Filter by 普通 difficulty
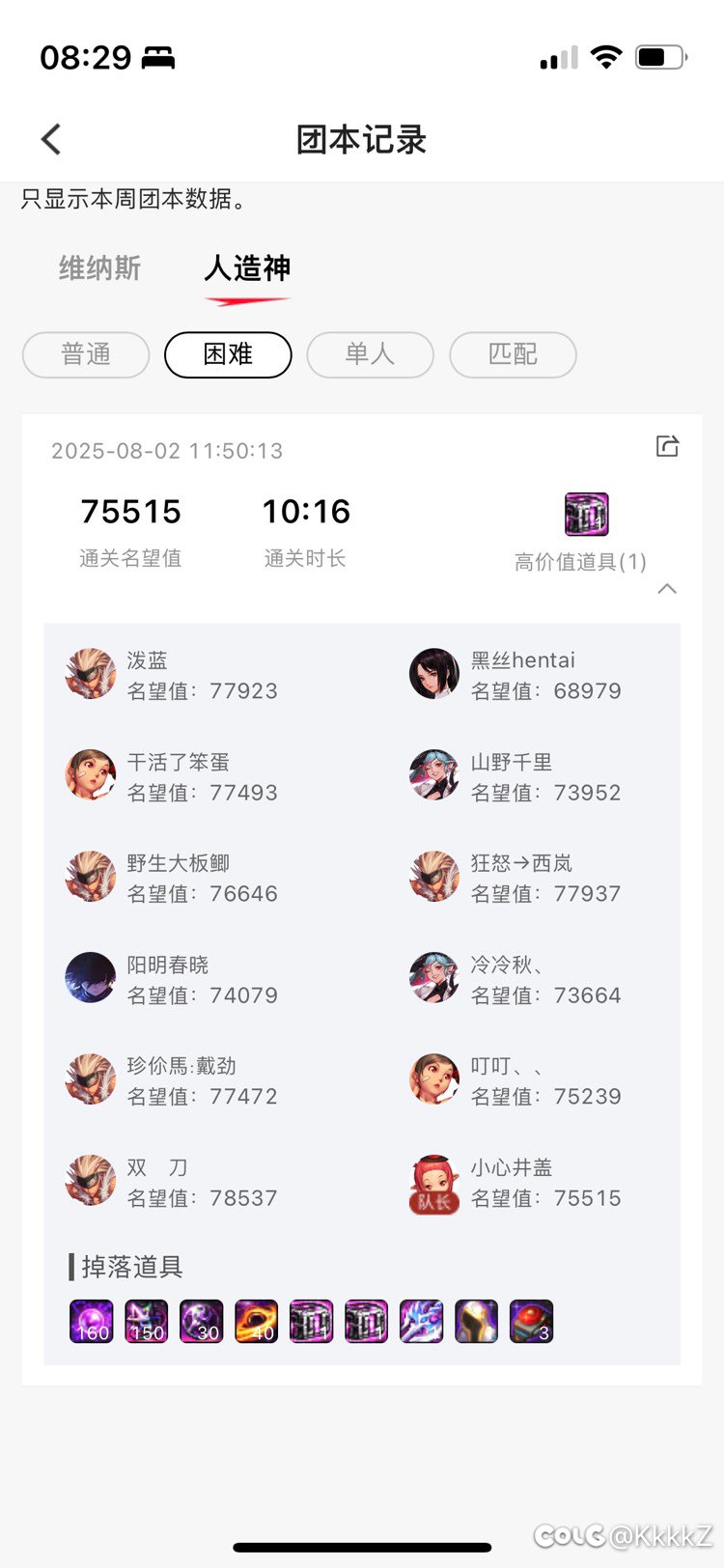The height and width of the screenshot is (1568, 724). click(x=86, y=354)
